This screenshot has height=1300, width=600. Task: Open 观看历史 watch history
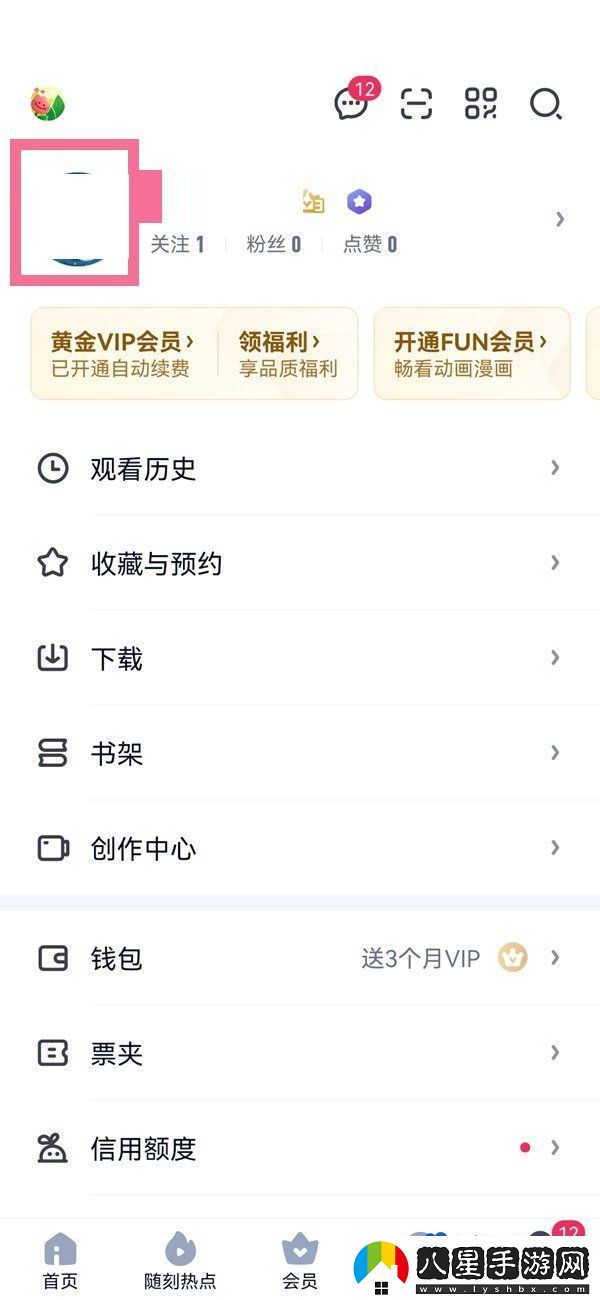[300, 468]
